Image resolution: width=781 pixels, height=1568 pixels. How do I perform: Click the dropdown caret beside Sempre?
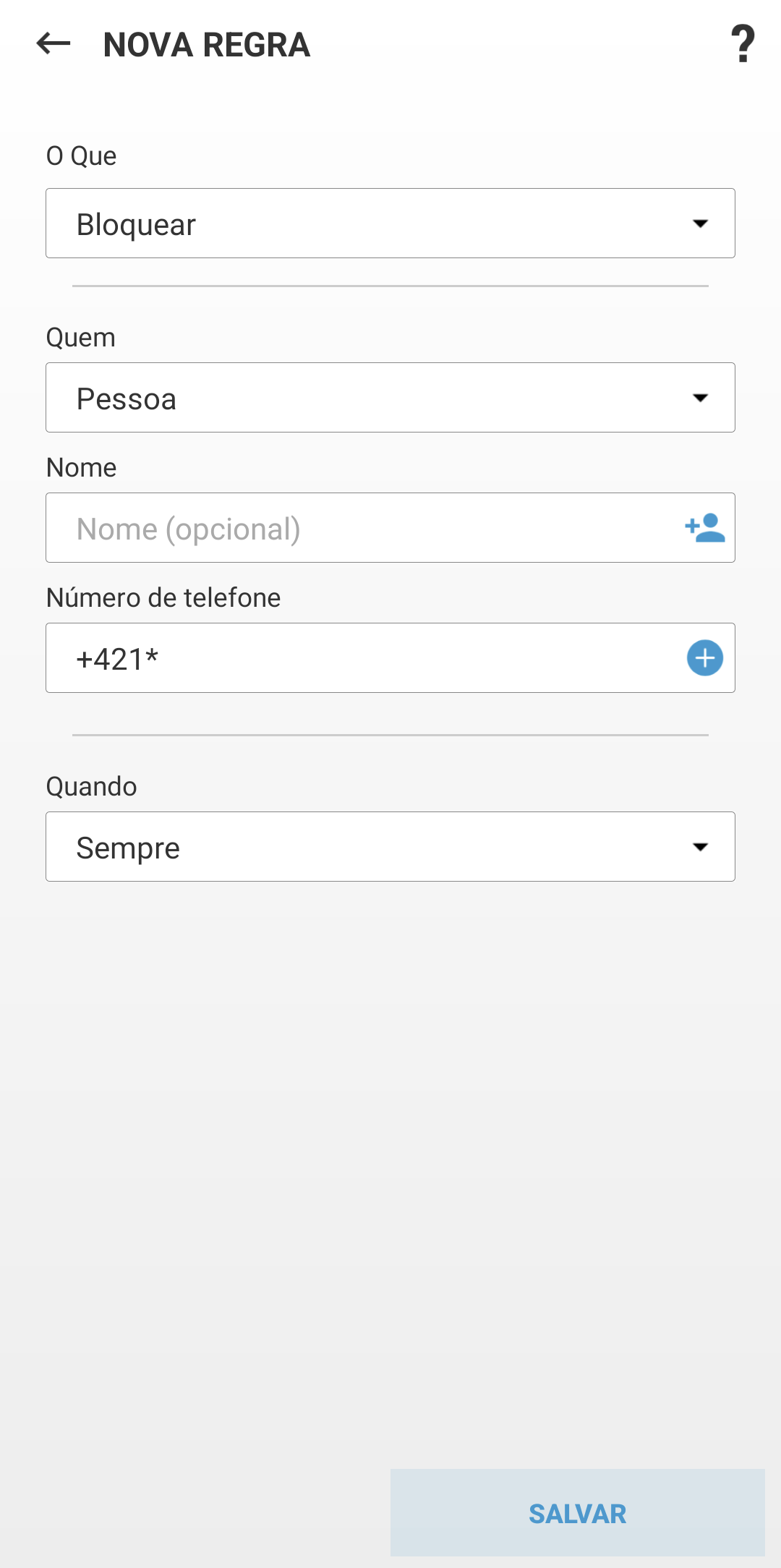coord(700,846)
